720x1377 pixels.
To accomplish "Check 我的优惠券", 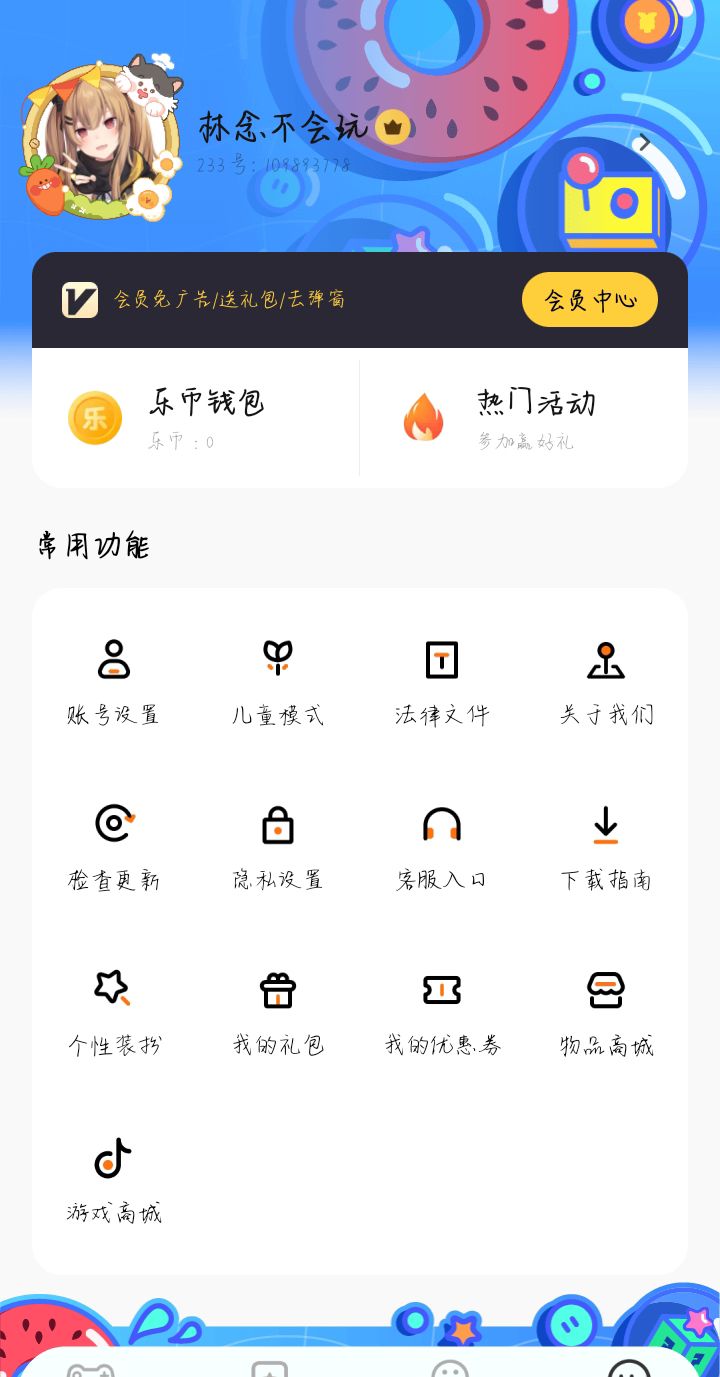I will pyautogui.click(x=442, y=1012).
